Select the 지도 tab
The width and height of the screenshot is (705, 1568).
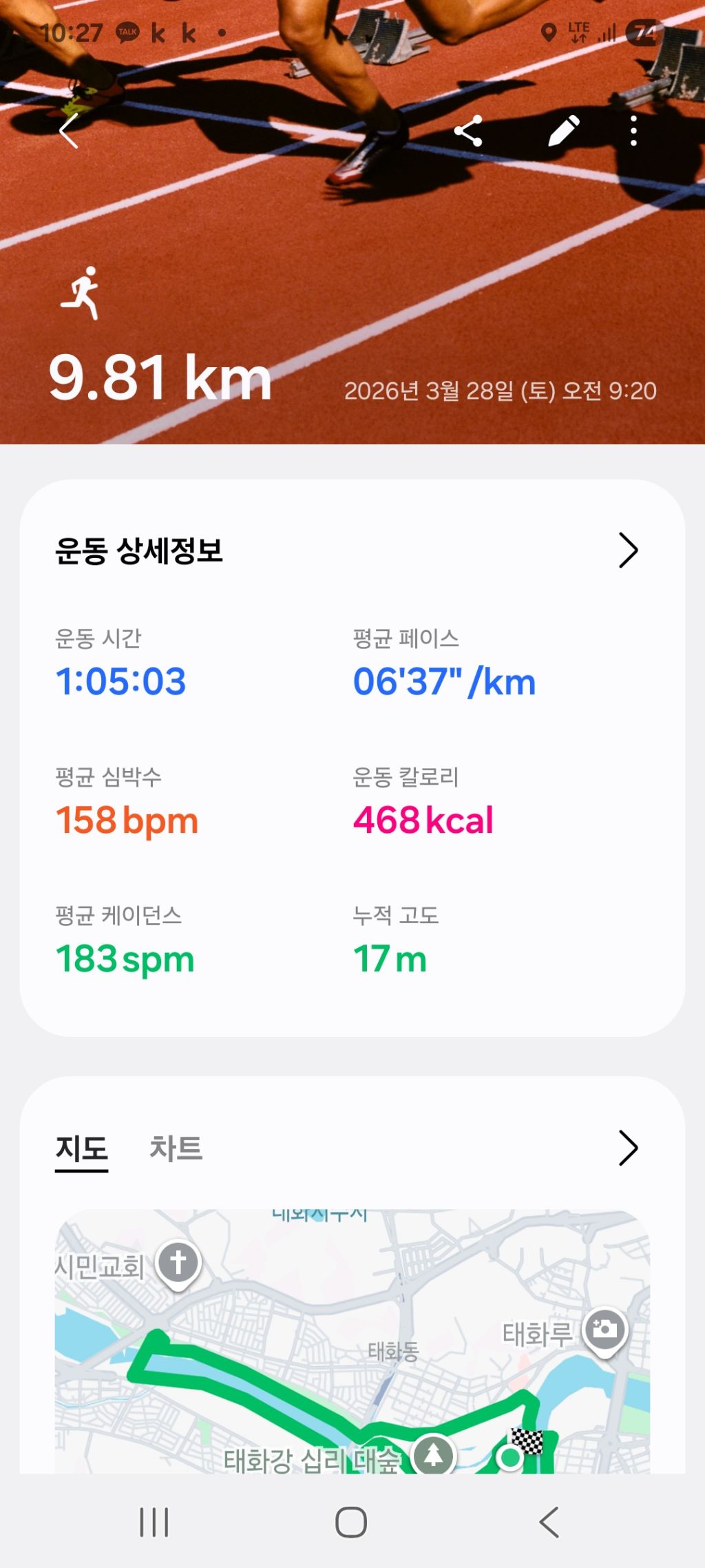point(81,1148)
